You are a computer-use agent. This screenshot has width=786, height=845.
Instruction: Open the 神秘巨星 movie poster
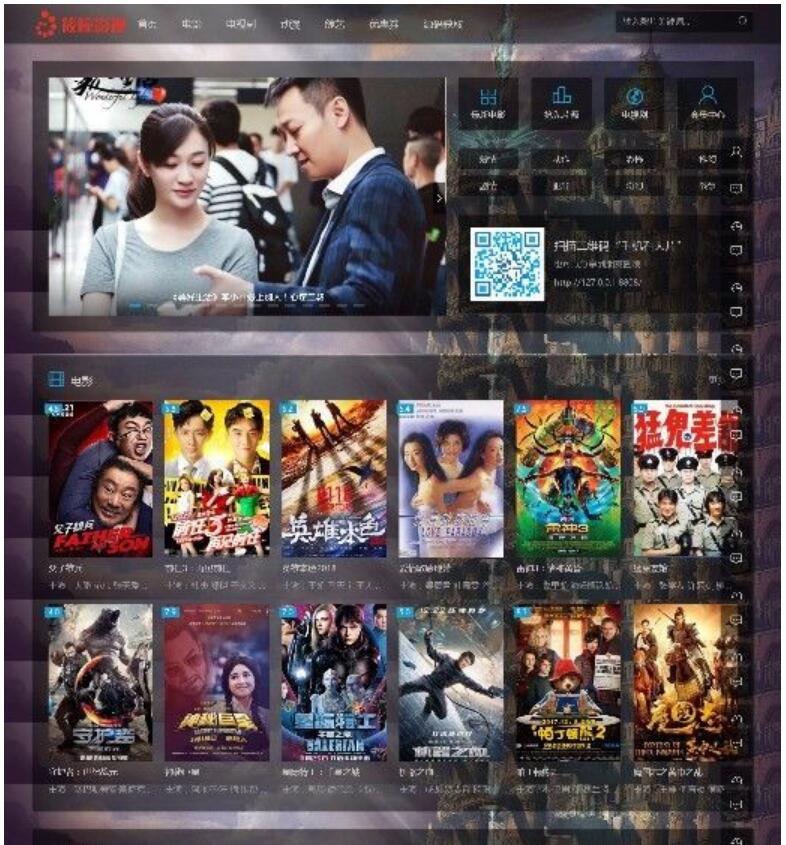(x=217, y=682)
